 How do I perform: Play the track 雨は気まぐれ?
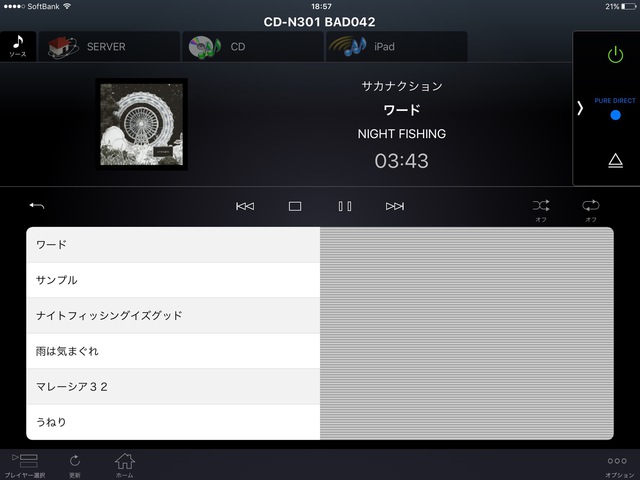click(172, 351)
